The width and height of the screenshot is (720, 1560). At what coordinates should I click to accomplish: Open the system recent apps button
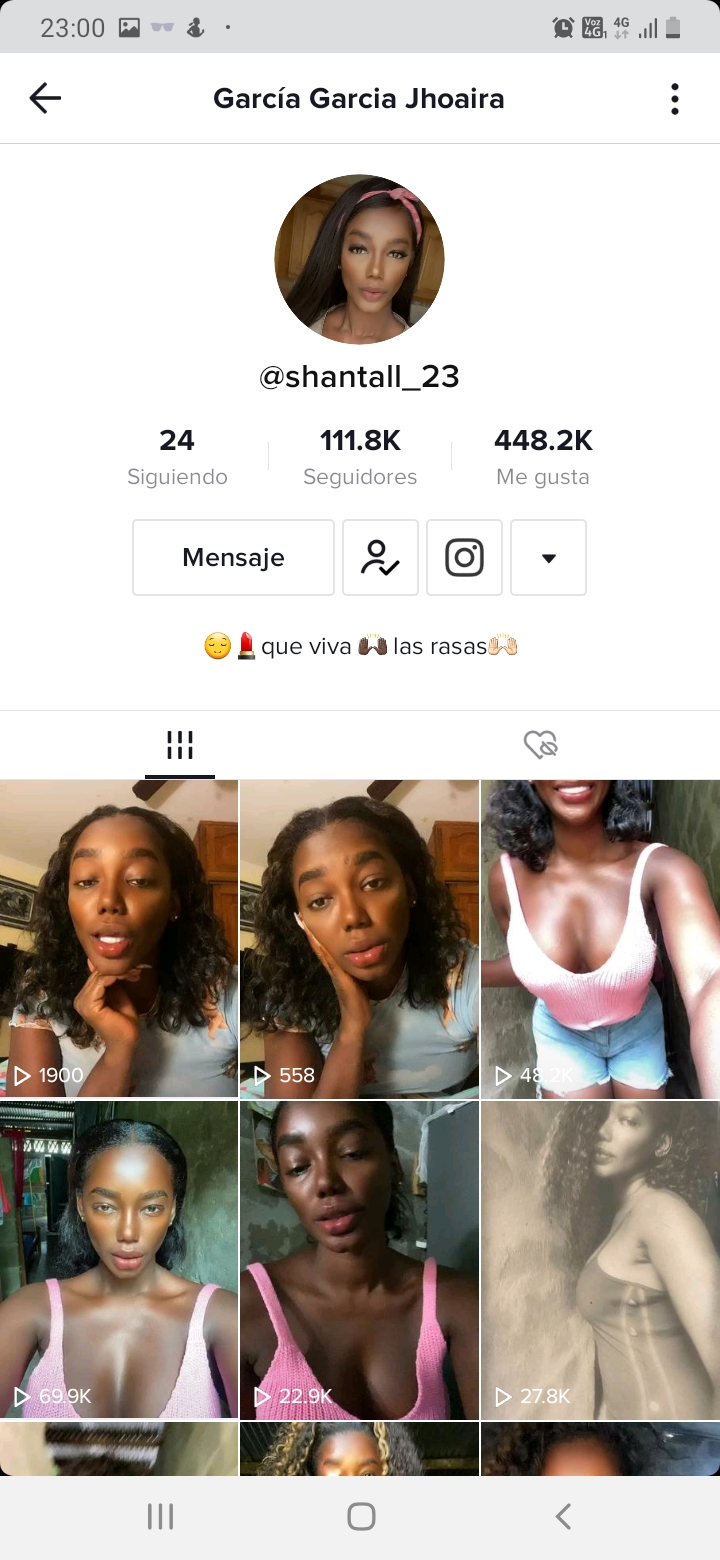(160, 1517)
